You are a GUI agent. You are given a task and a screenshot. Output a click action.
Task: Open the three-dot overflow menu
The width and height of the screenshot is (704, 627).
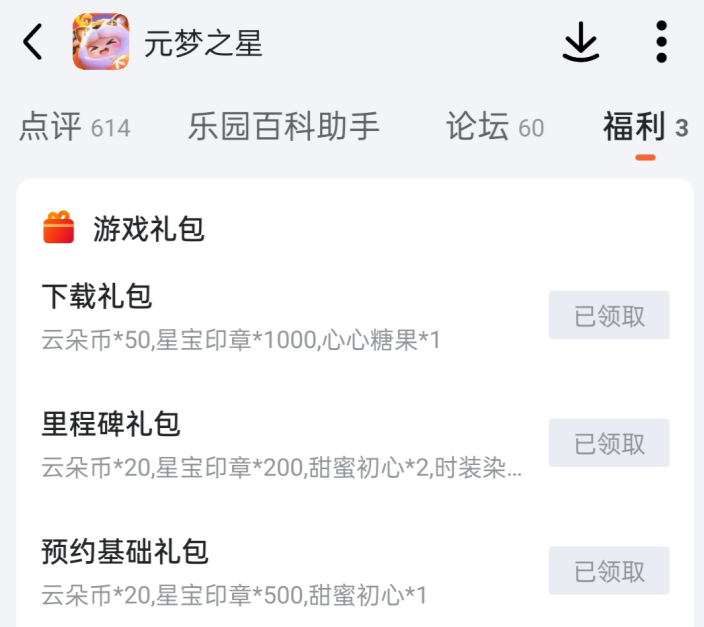coord(661,42)
